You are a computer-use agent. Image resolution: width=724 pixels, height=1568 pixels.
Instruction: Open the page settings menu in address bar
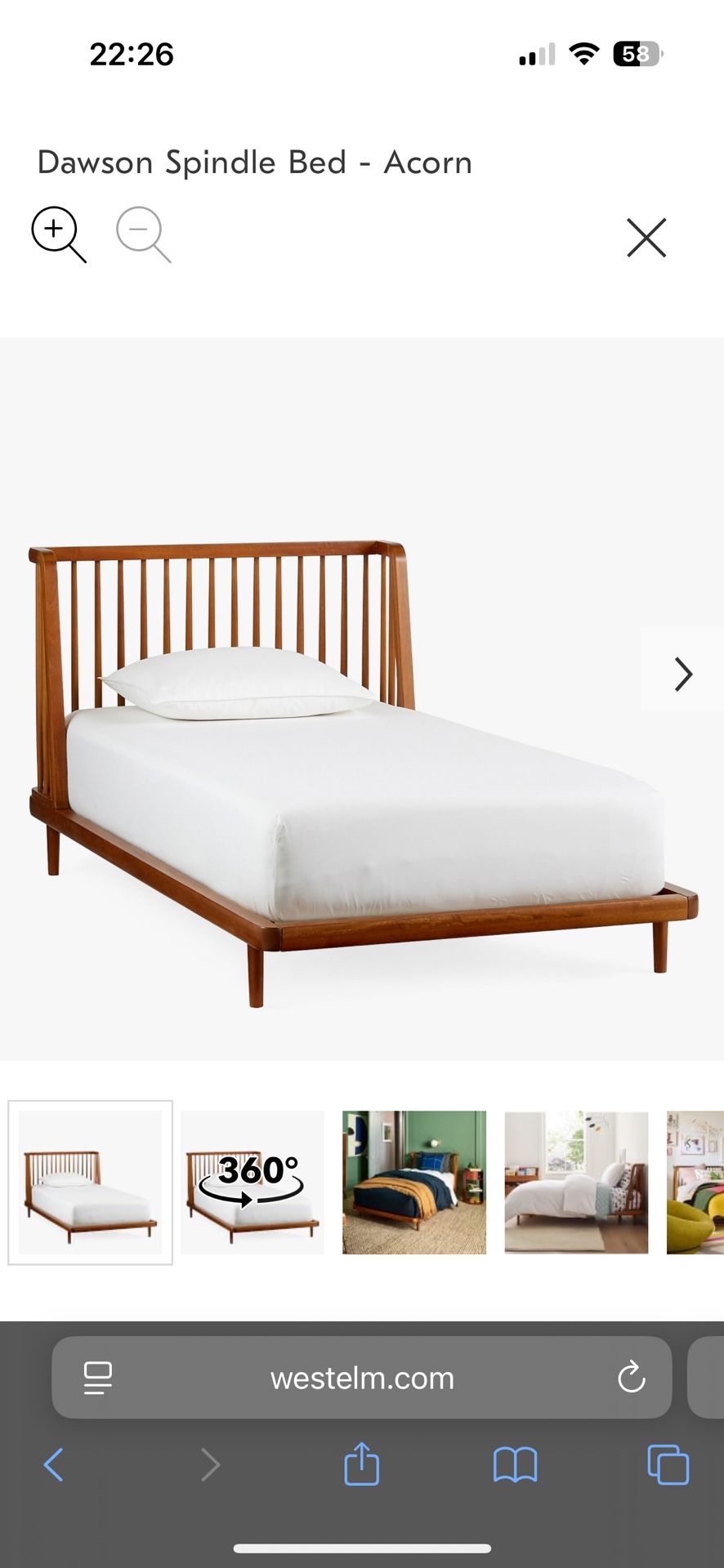pos(97,1378)
